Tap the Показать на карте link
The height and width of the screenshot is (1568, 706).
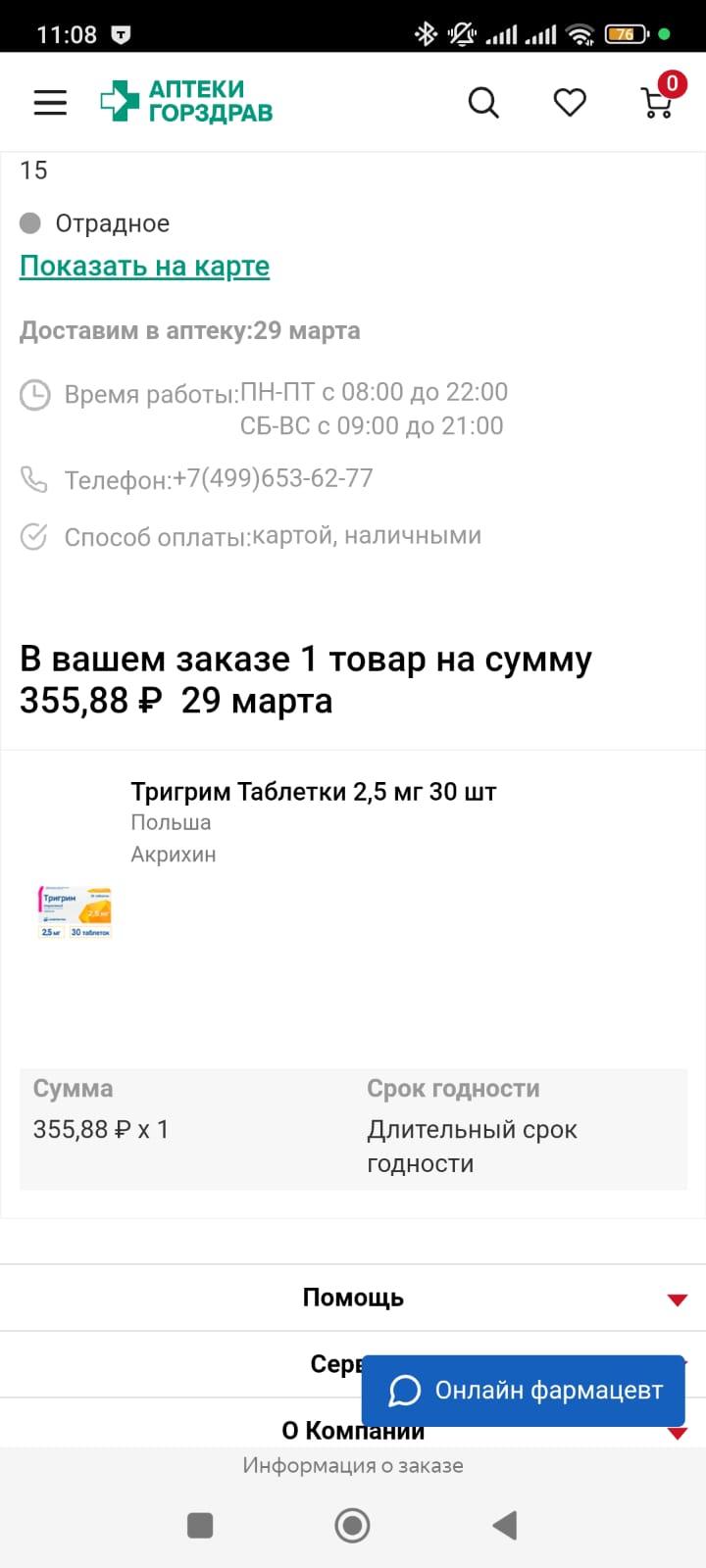pos(144,267)
